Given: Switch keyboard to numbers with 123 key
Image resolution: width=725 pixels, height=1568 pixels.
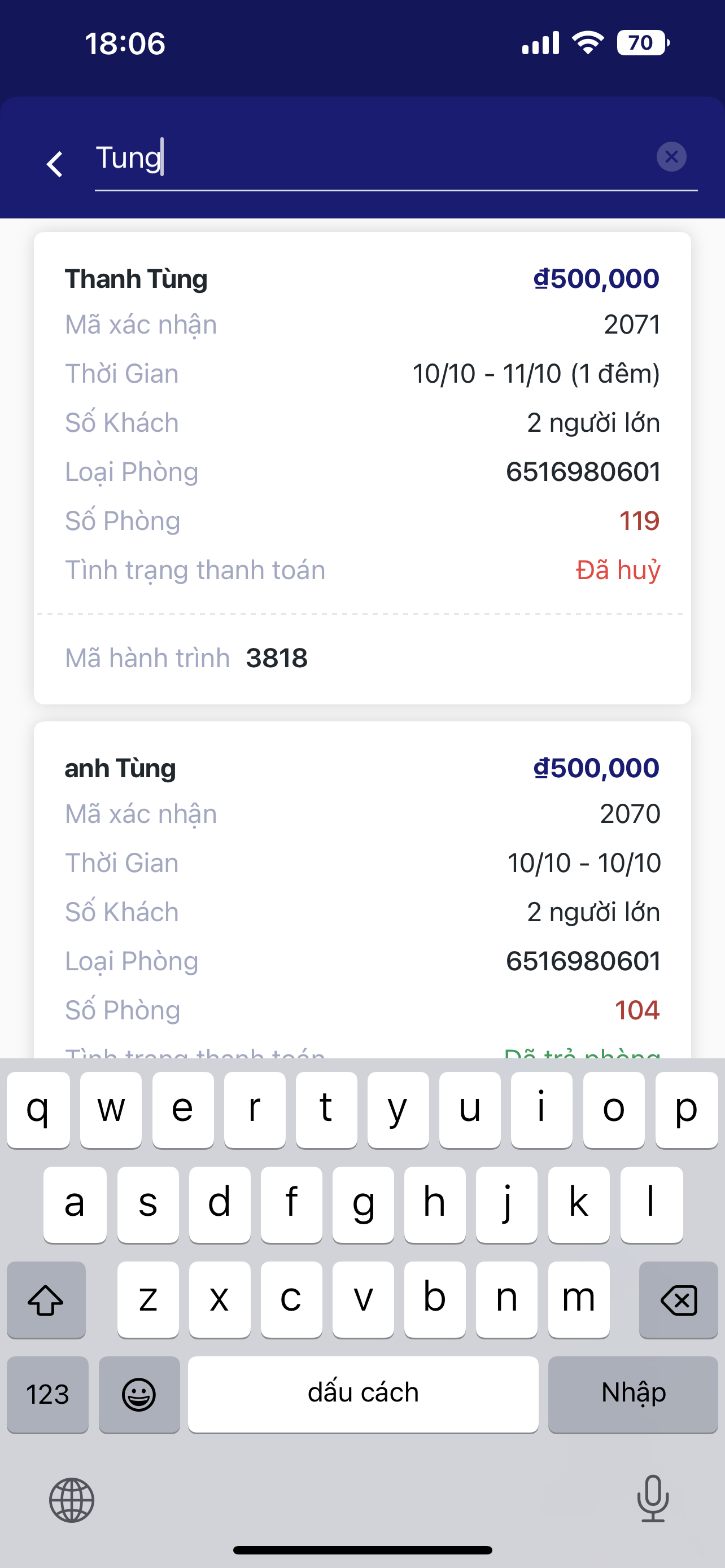Looking at the screenshot, I should pos(47,1394).
